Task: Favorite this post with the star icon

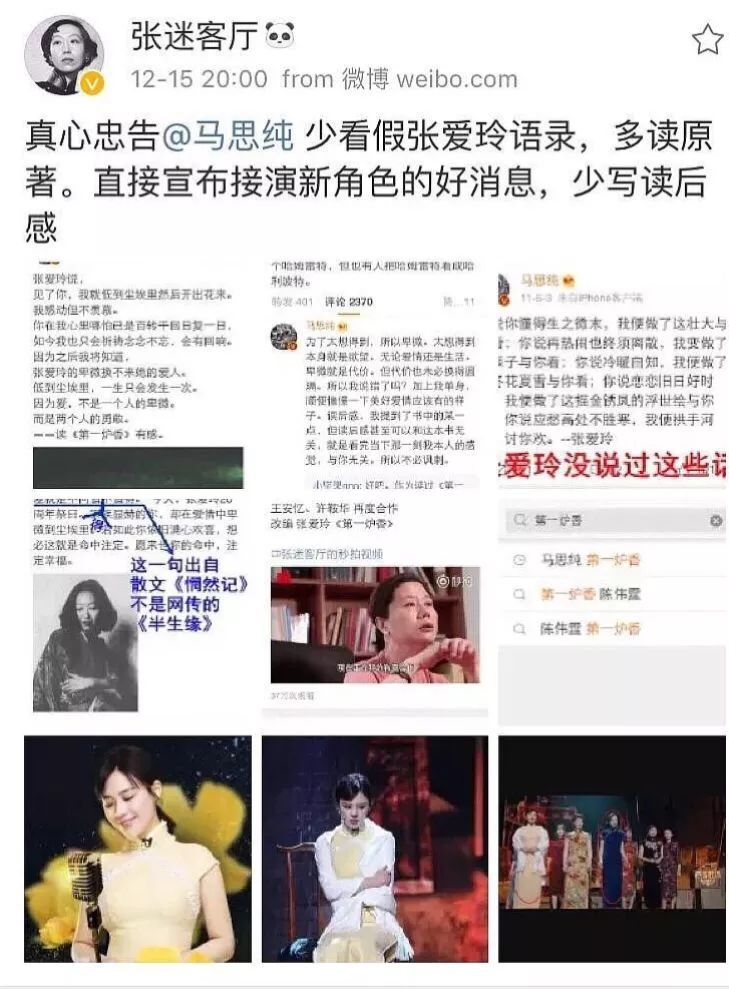Action: pos(706,39)
